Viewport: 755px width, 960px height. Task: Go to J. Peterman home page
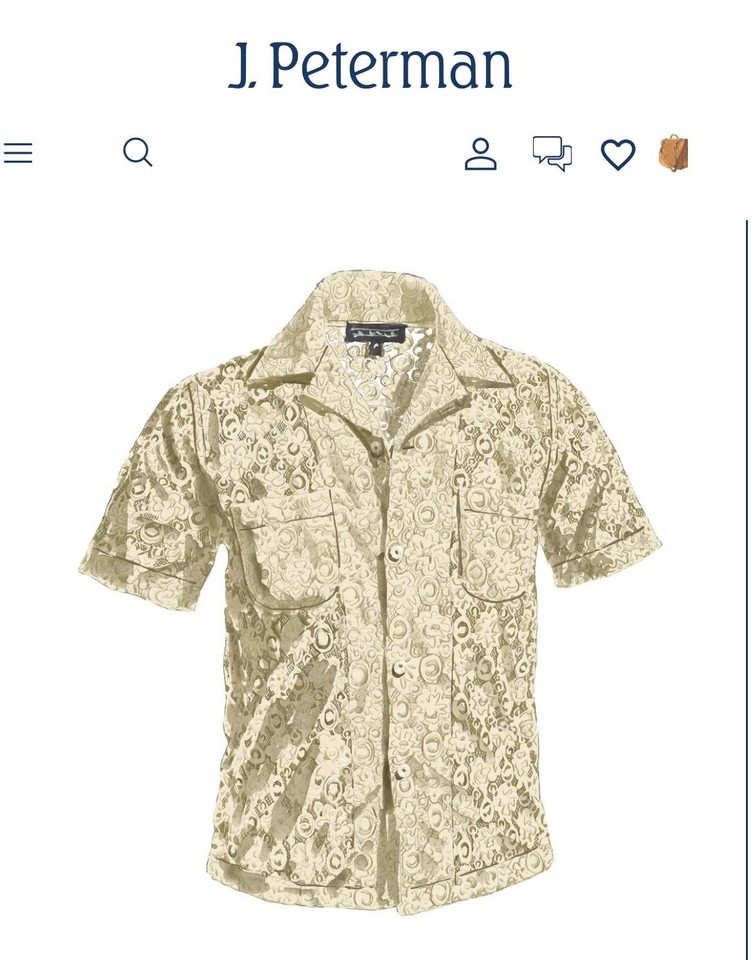click(370, 67)
